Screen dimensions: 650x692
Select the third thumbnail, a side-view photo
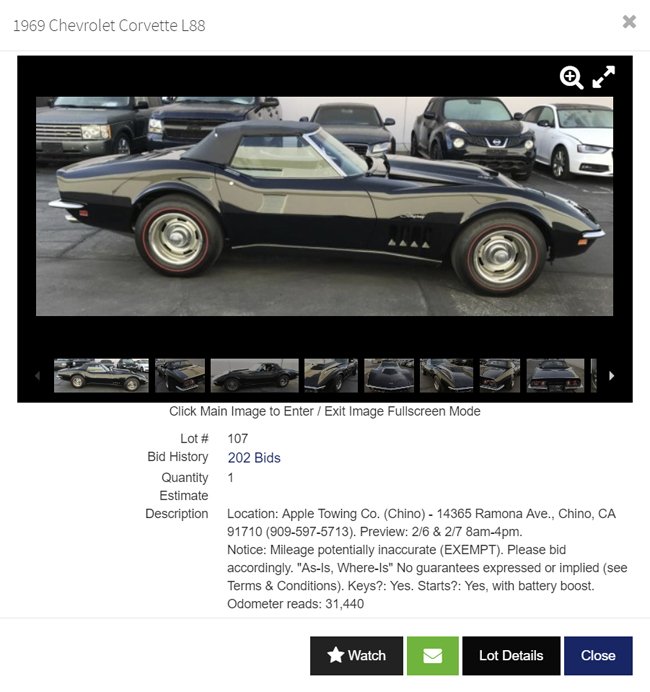[x=254, y=376]
